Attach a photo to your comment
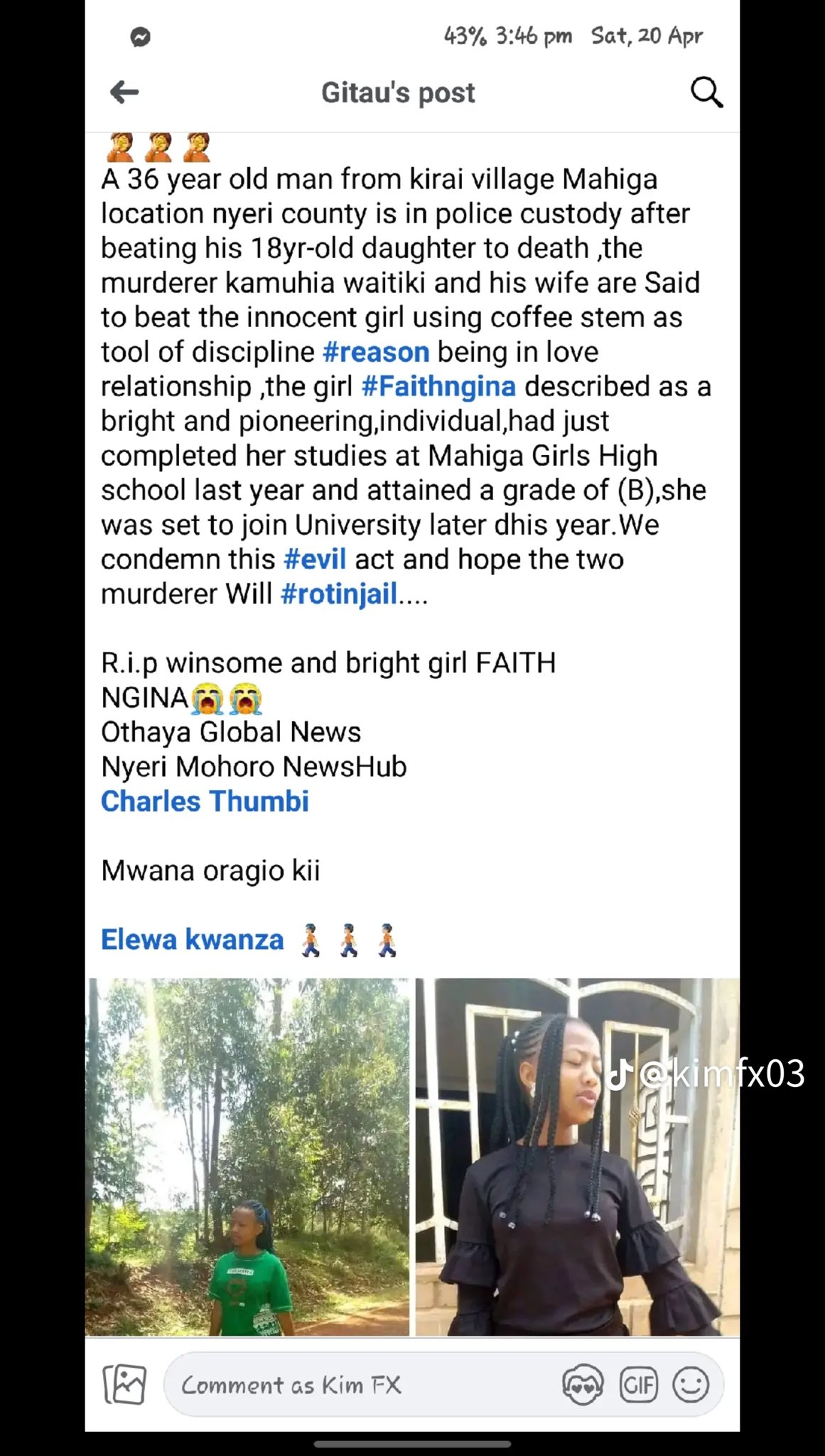The image size is (825, 1456). [x=124, y=1384]
